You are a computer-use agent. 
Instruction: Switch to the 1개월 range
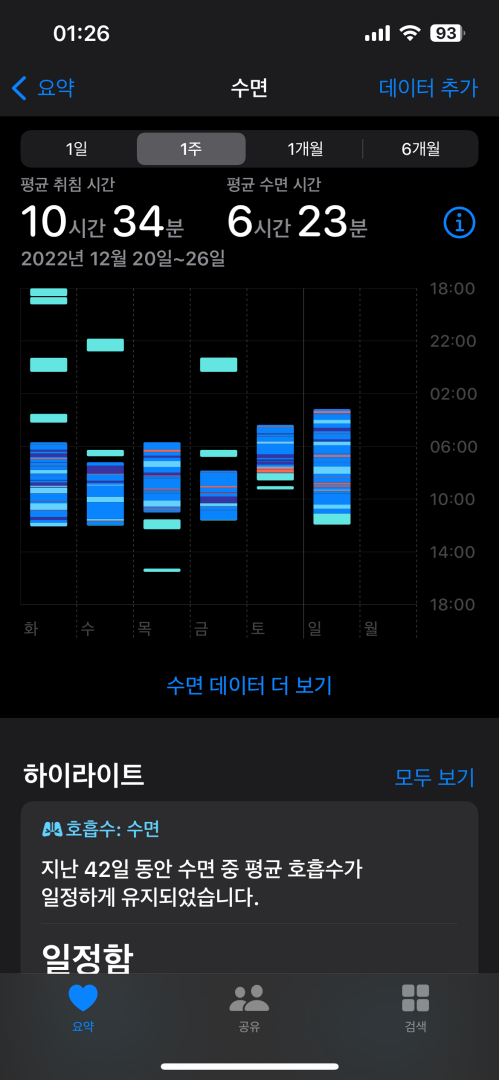tap(305, 149)
